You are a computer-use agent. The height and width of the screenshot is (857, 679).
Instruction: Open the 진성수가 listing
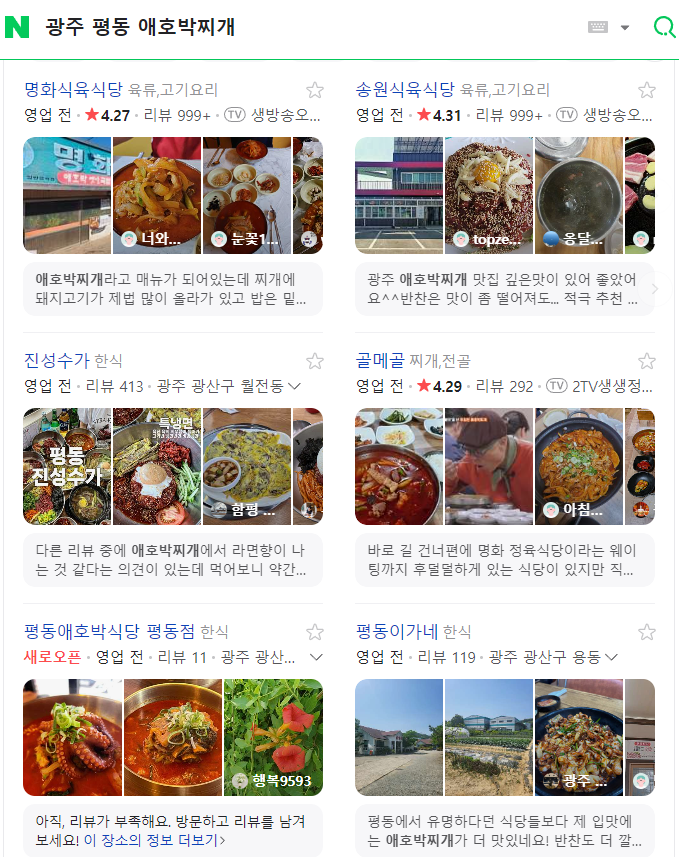click(x=56, y=360)
